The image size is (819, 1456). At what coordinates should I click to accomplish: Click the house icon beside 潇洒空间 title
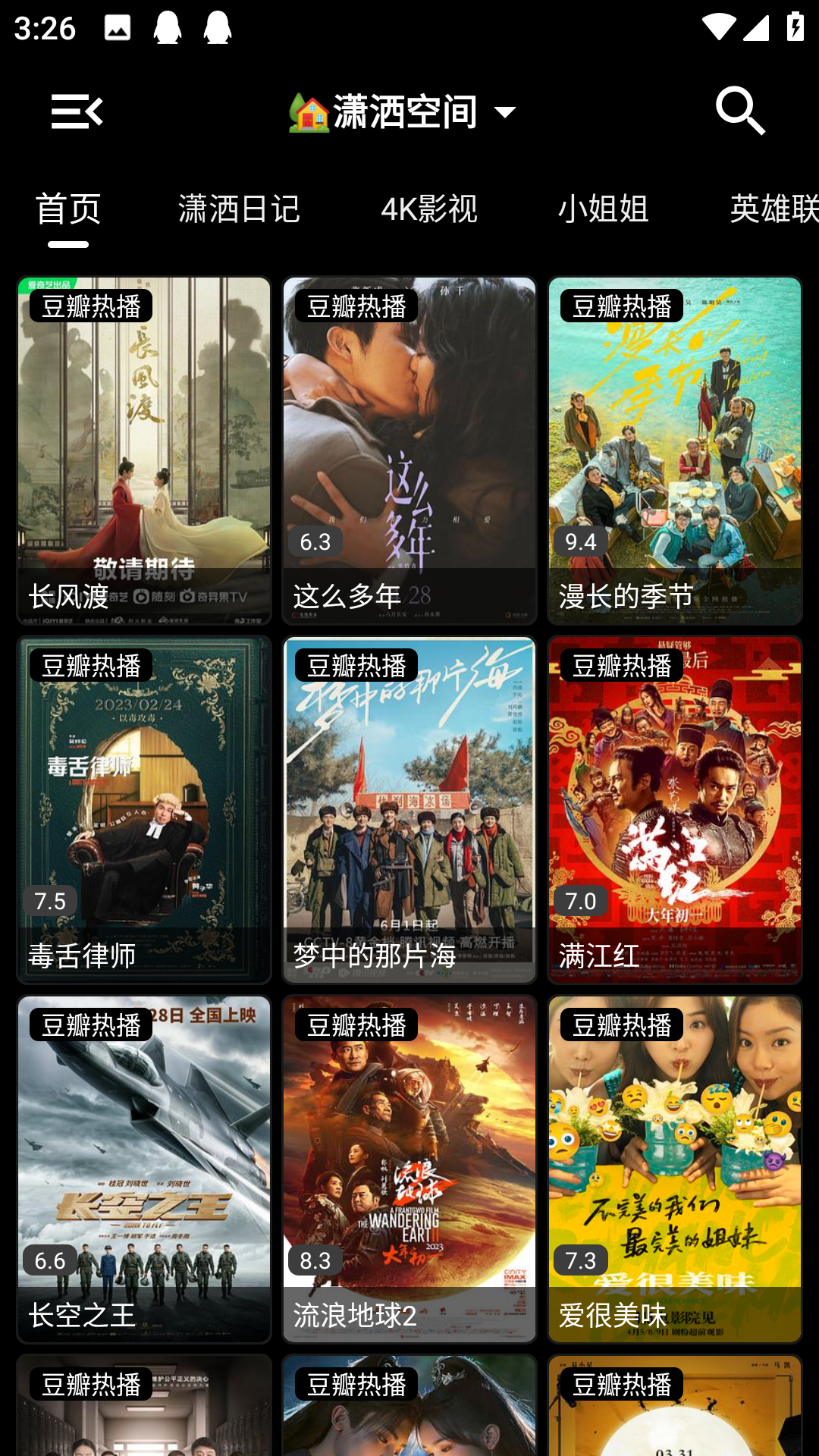click(x=306, y=110)
